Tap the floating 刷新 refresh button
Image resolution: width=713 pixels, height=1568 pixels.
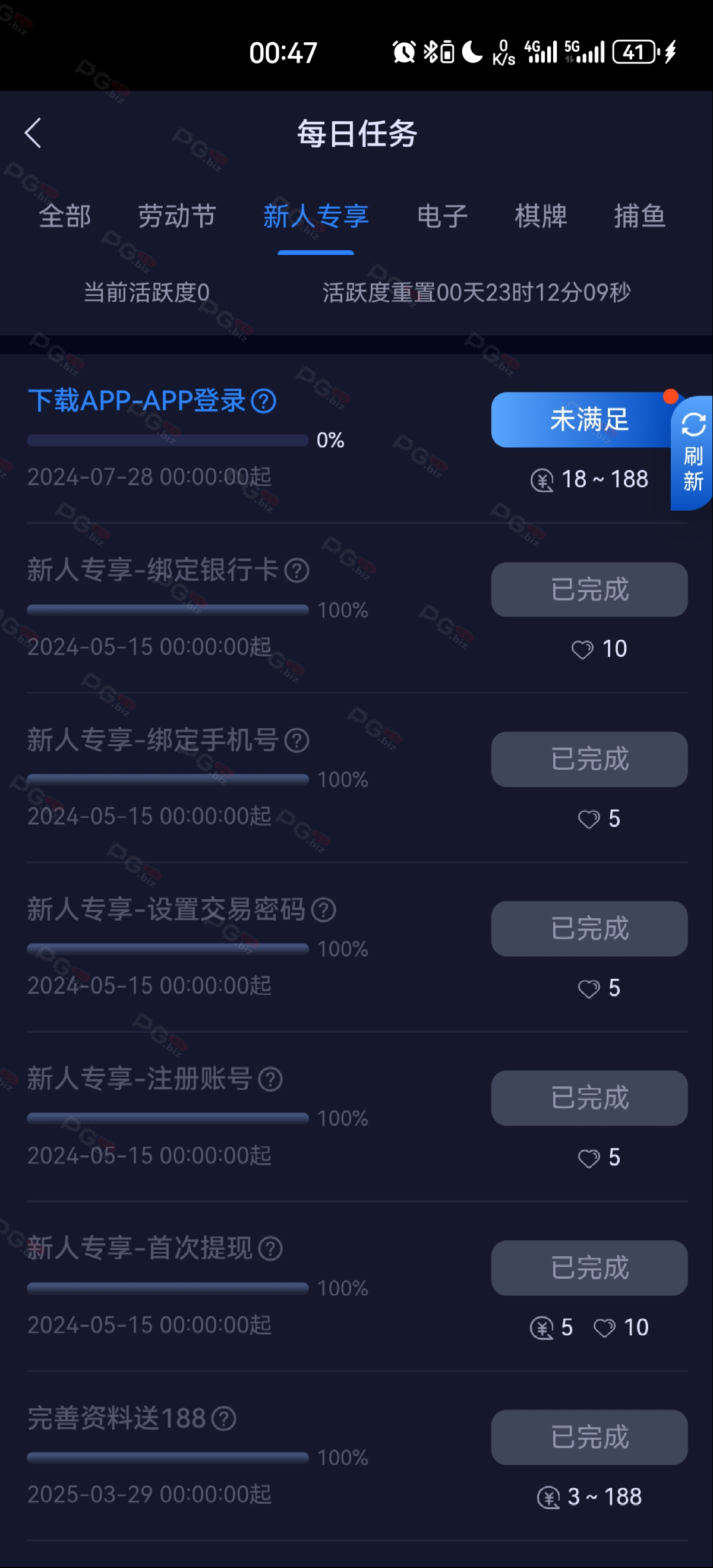tap(693, 453)
